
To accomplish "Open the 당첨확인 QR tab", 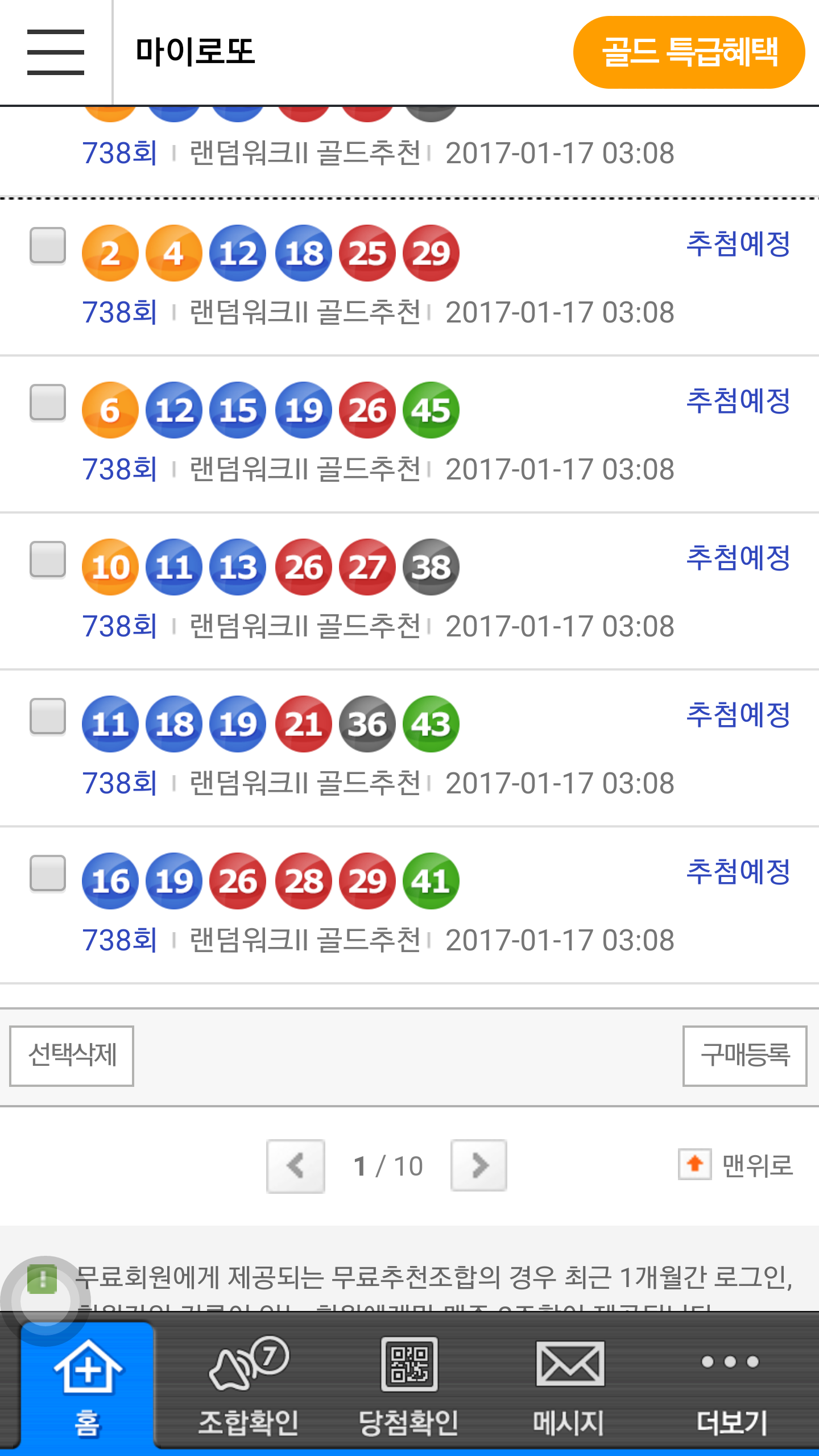I will (x=409, y=1388).
